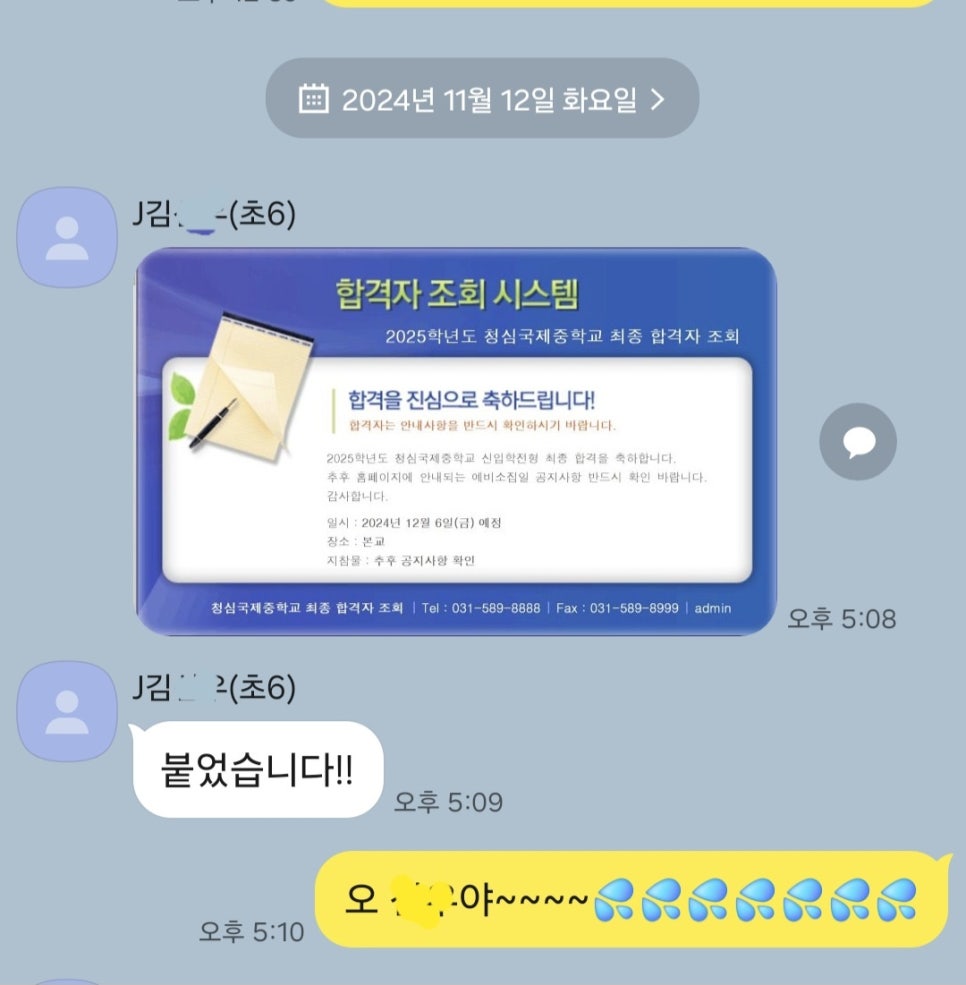Open the sender's profile picture beside 붙었습니다!!
Image resolution: width=966 pixels, height=985 pixels.
point(68,711)
